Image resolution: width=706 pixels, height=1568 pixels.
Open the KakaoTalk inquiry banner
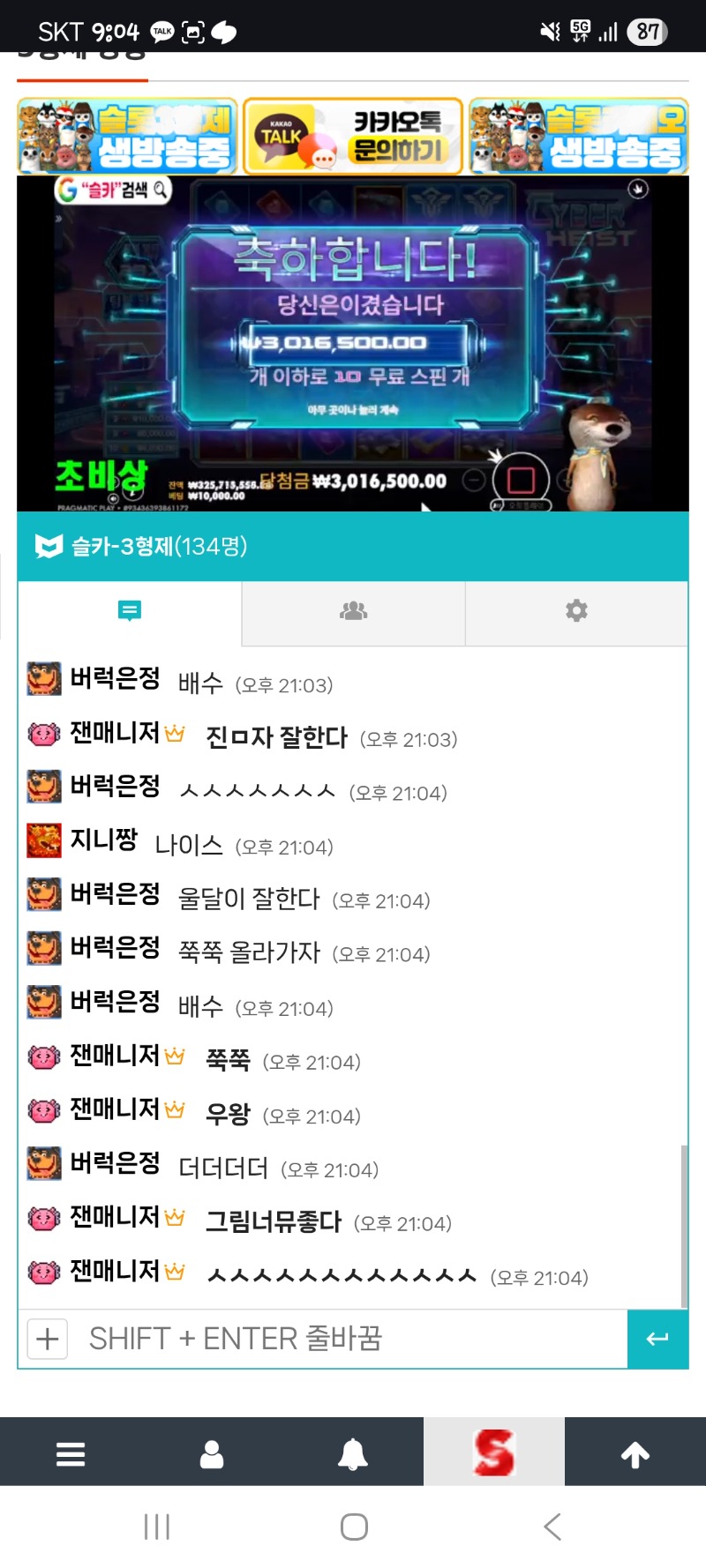coord(353,136)
